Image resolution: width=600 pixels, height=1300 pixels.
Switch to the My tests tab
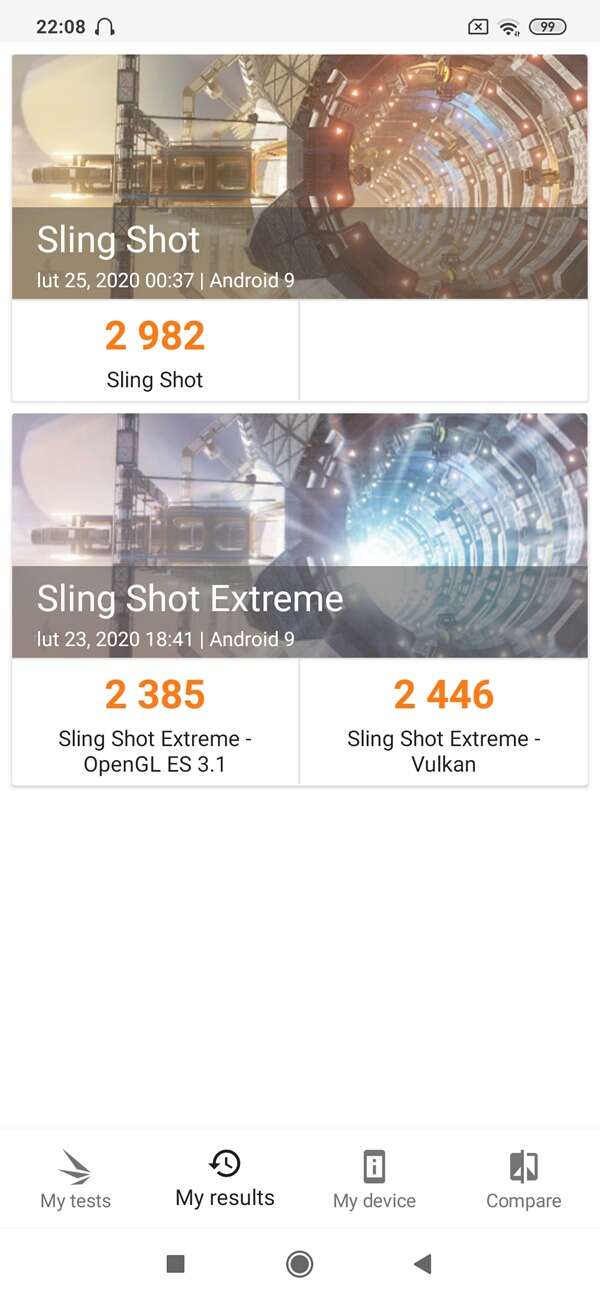[75, 1180]
